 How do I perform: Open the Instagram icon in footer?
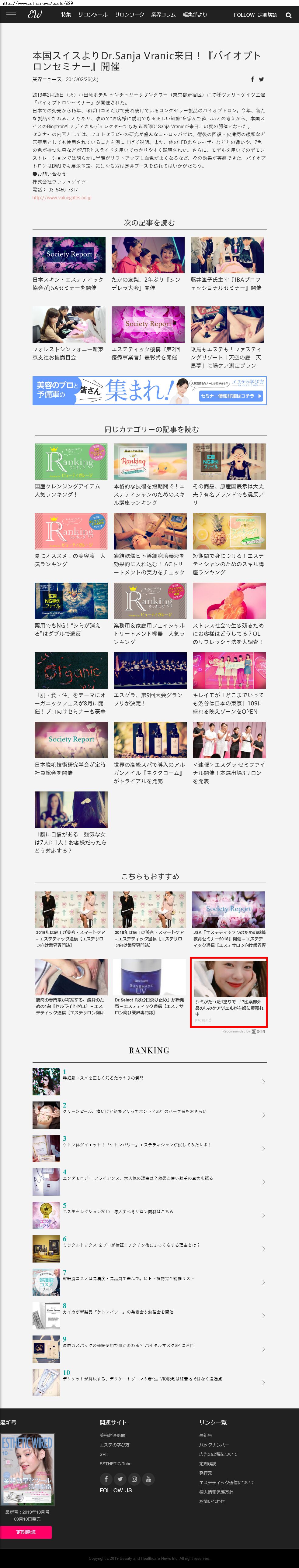[x=134, y=1479]
